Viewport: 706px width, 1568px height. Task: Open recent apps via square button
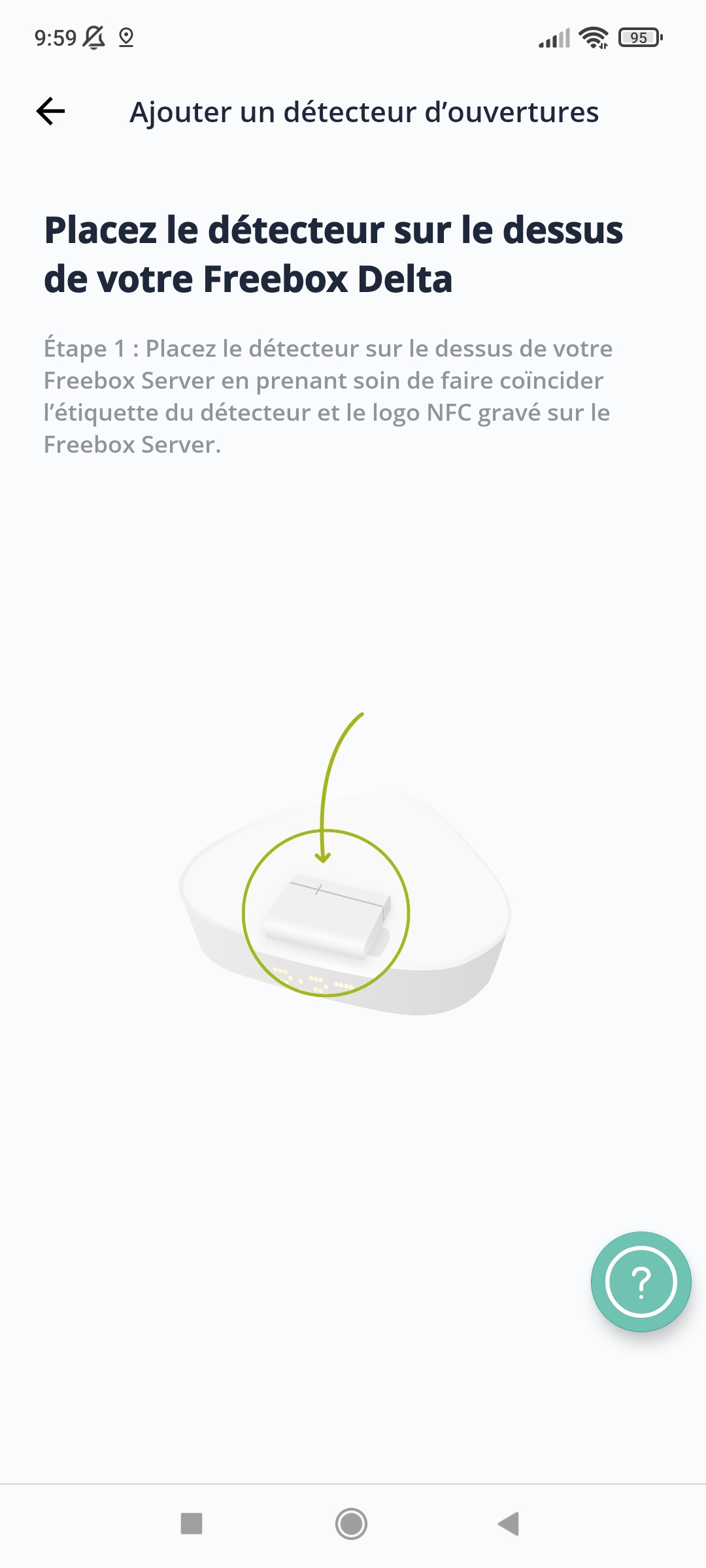[x=192, y=1524]
